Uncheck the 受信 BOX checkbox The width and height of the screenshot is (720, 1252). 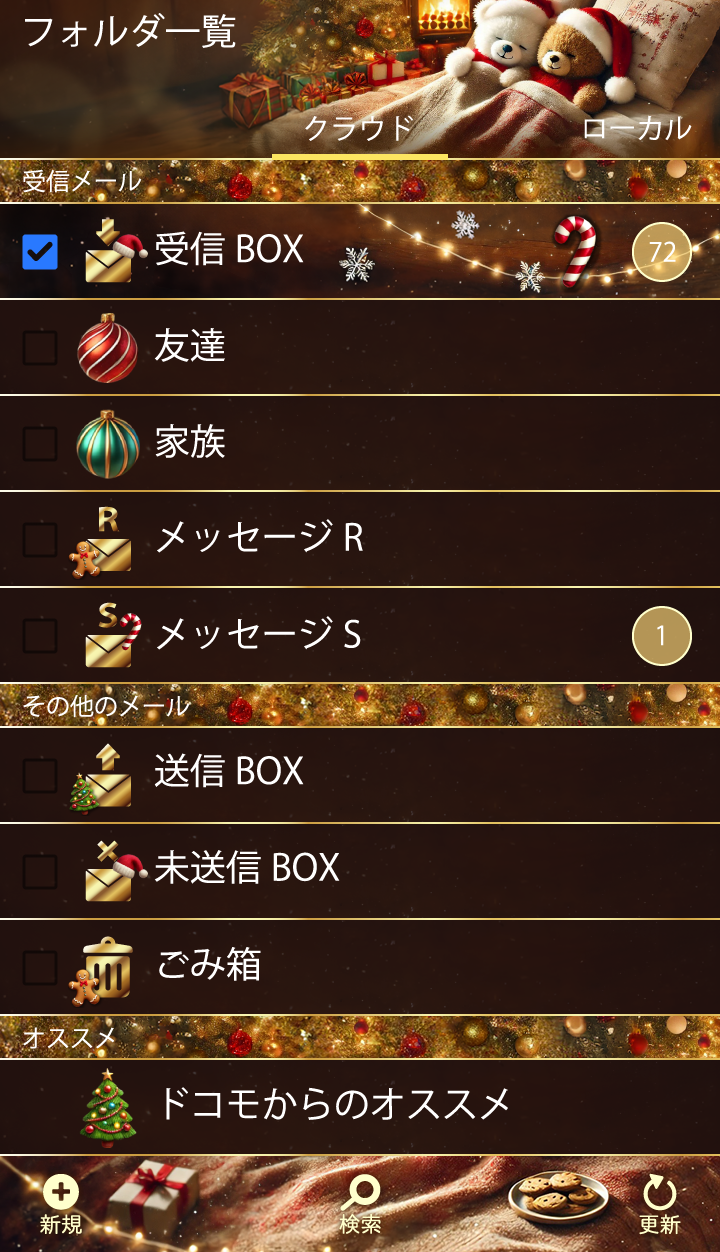[40, 252]
